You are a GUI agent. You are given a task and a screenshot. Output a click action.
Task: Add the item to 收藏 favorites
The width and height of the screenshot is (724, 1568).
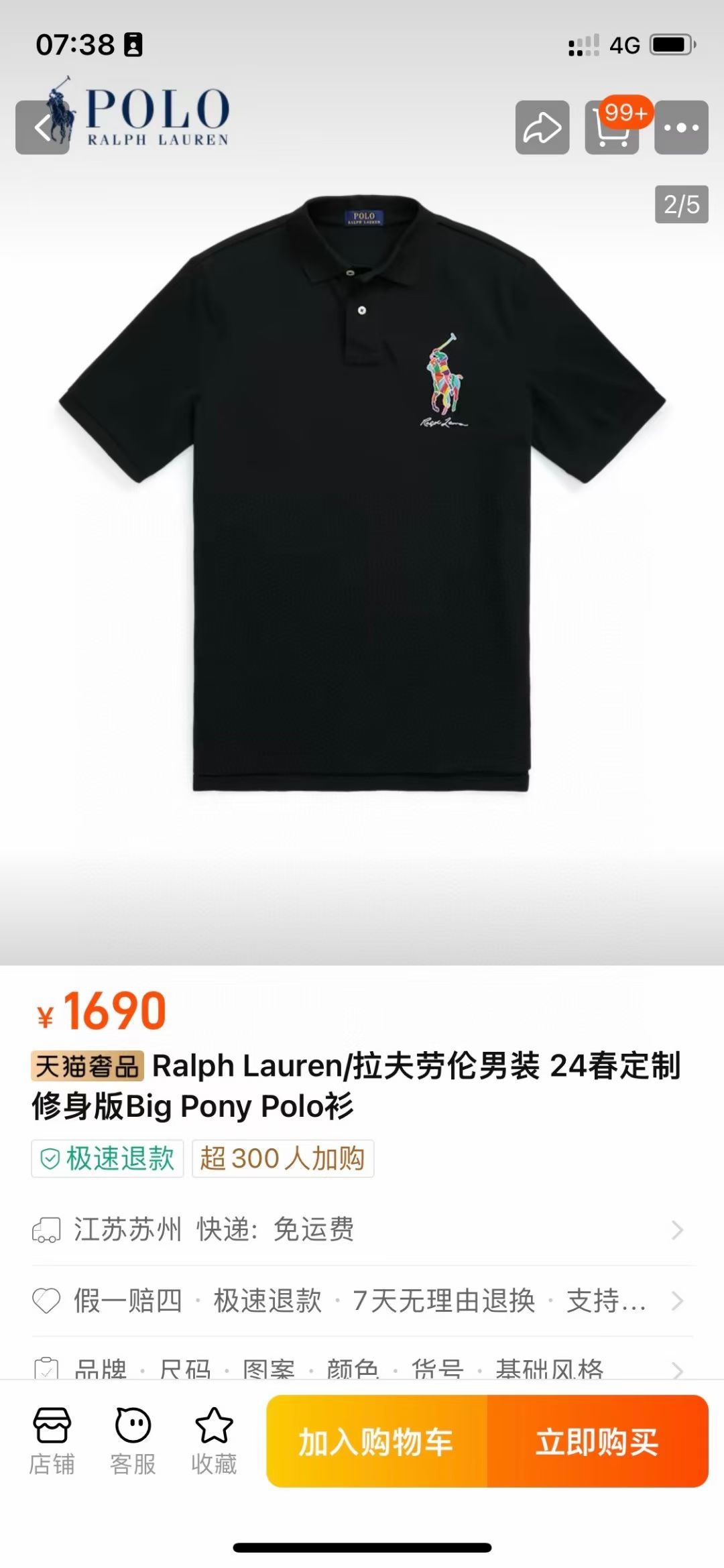[214, 1441]
